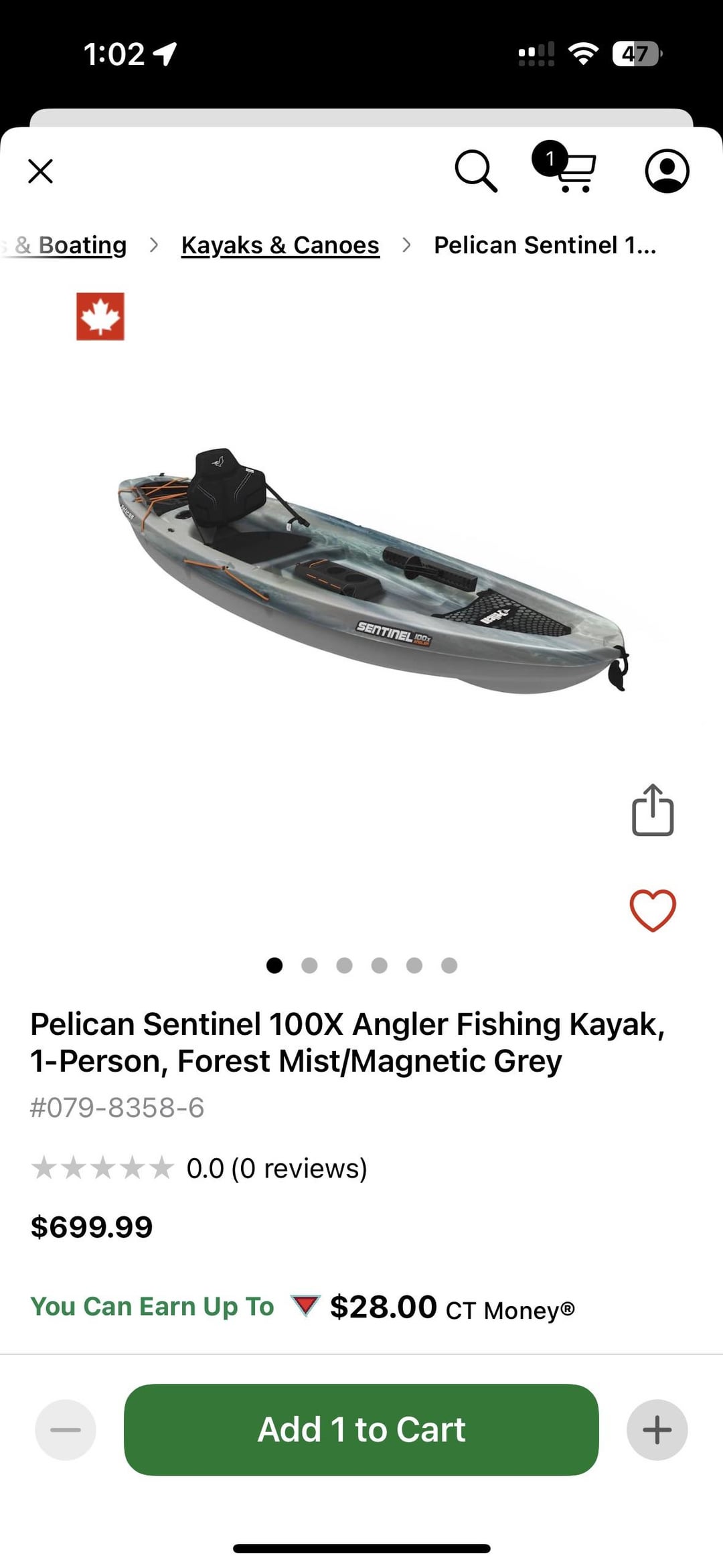Screen dimensions: 723x1568
Task: Go to Kayaks & Canoes category
Action: [280, 245]
